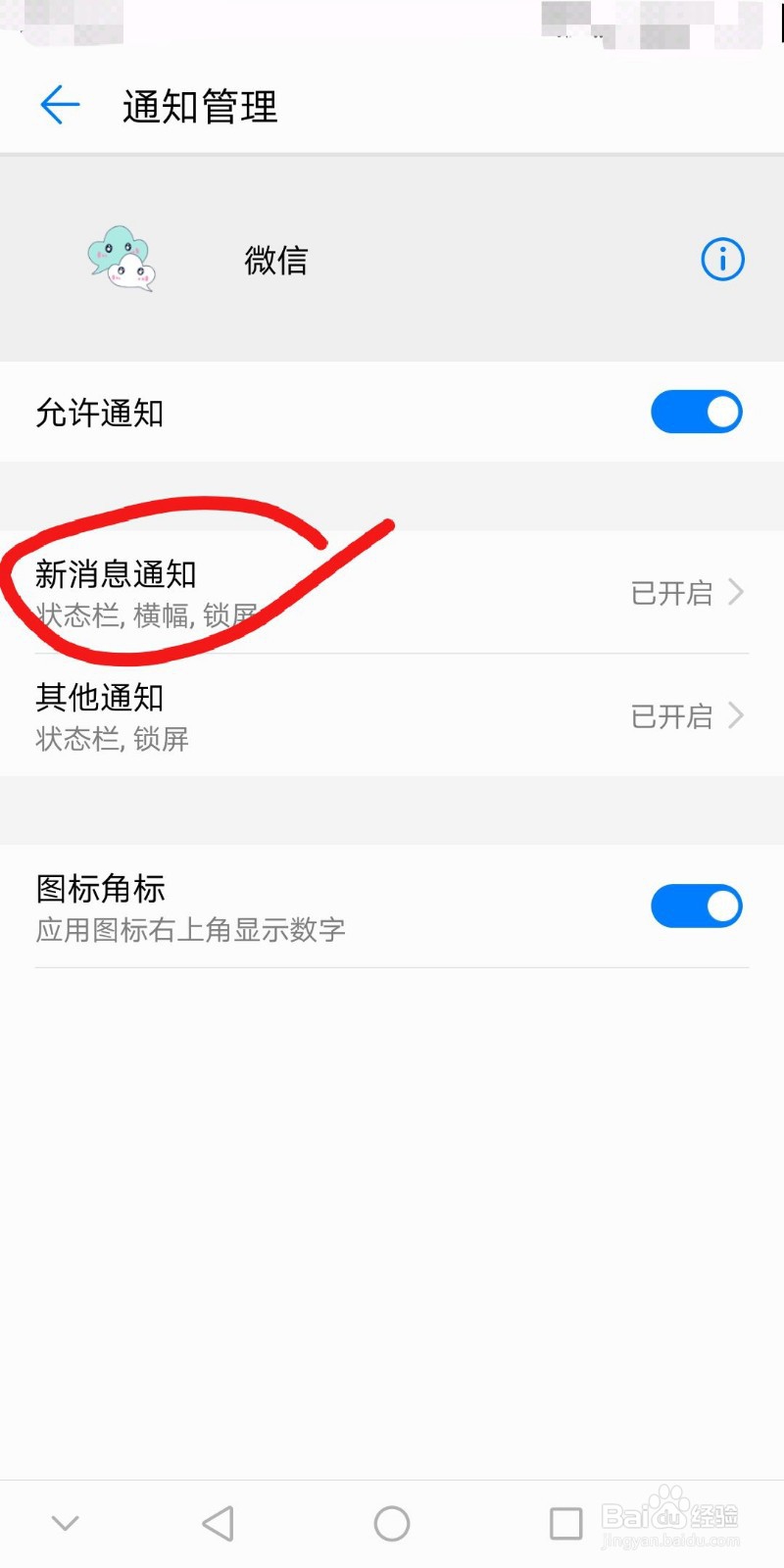Viewport: 784px width, 1568px height.
Task: Tap the chevron next to 已开启 for new messages
Action: 736,593
